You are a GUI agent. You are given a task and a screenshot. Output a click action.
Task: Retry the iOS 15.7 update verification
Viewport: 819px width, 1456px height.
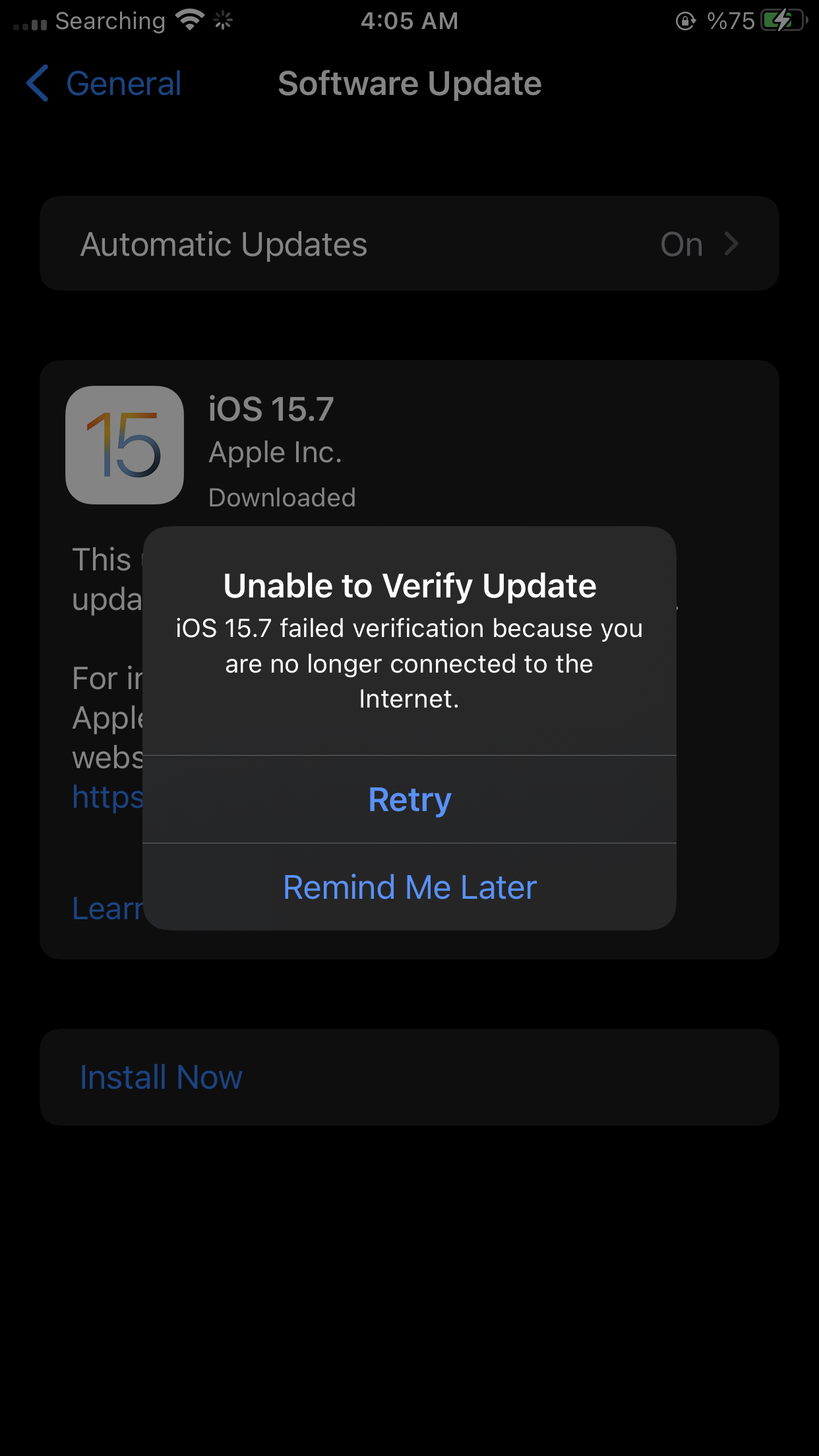tap(409, 799)
